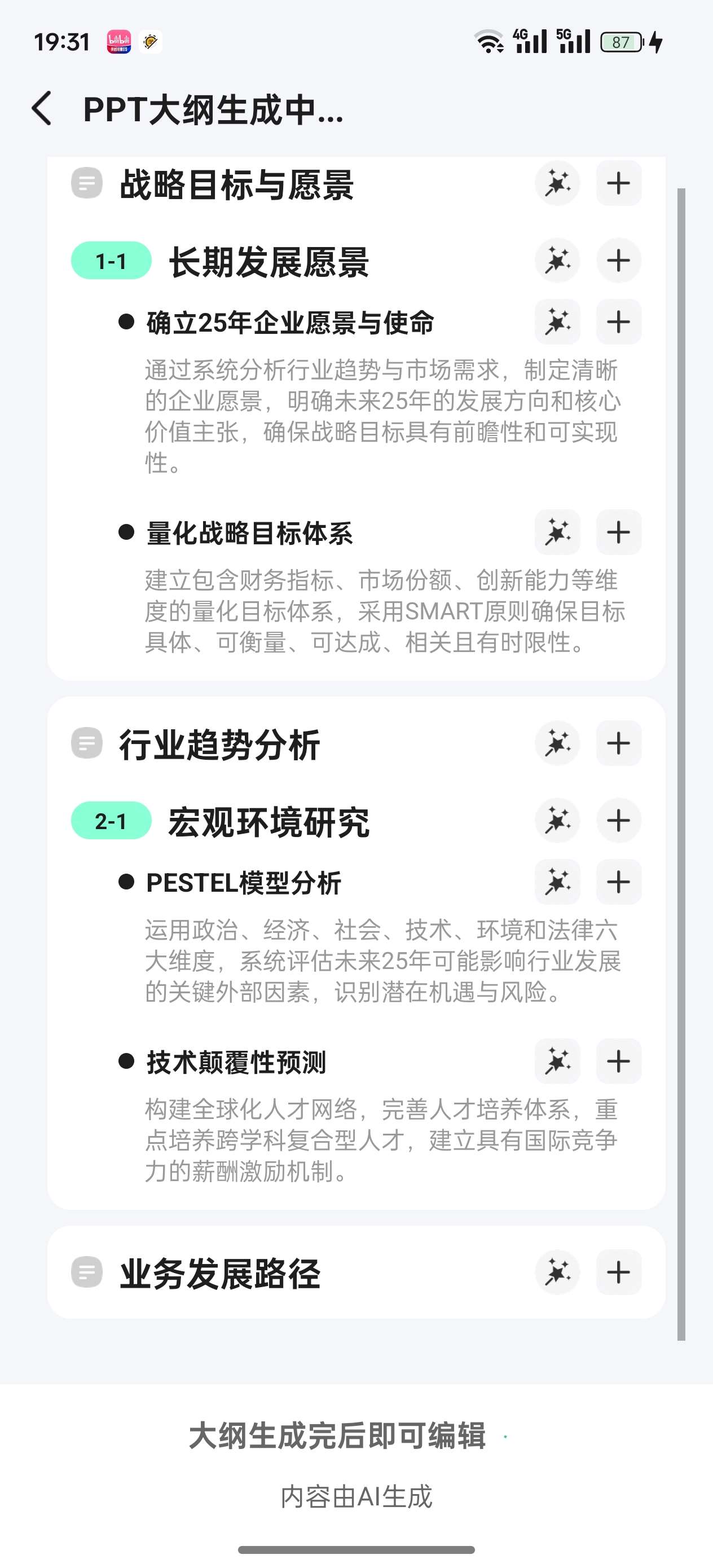Add a point after PESTEL模型分析

(618, 882)
